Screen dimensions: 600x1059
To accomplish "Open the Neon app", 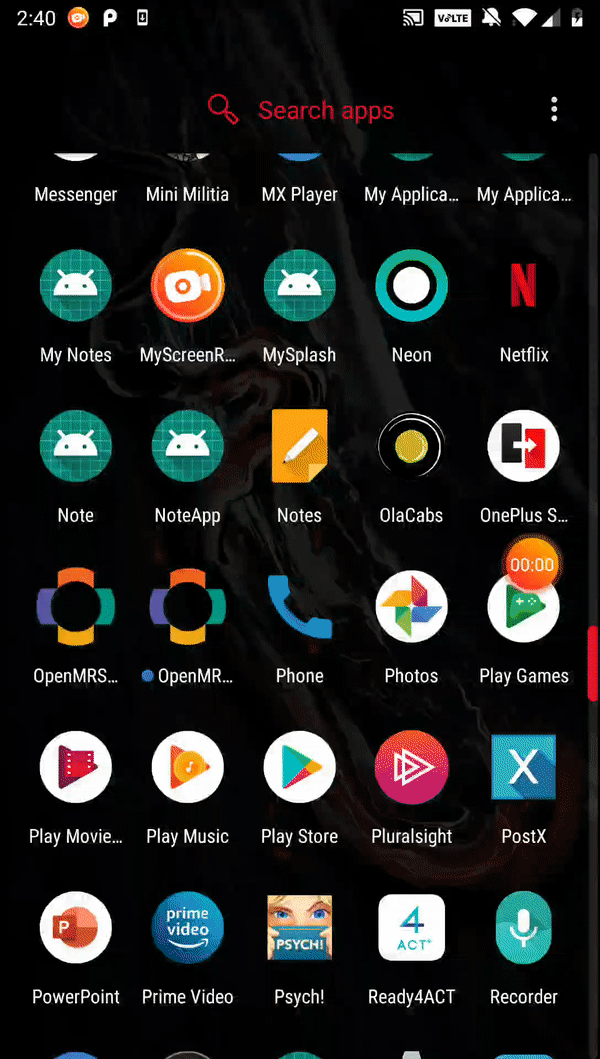I will 411,287.
